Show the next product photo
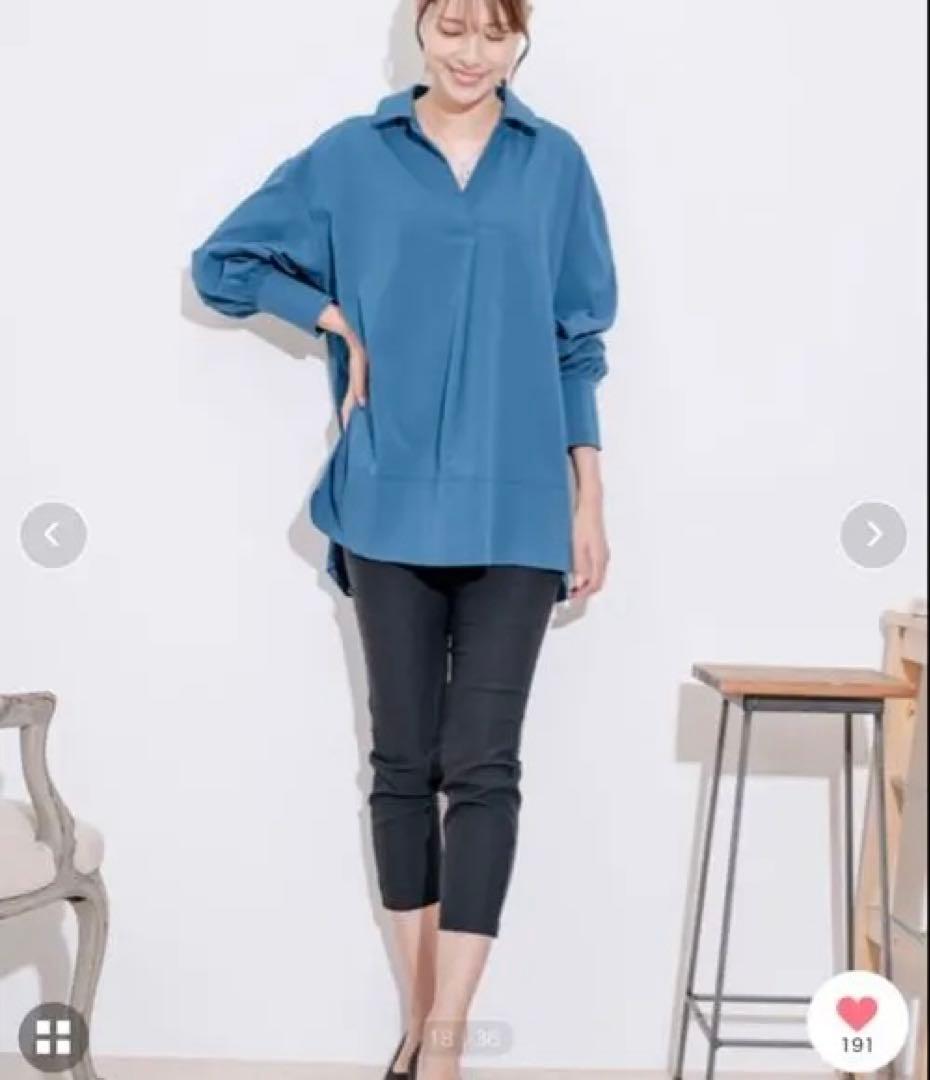 (x=873, y=535)
